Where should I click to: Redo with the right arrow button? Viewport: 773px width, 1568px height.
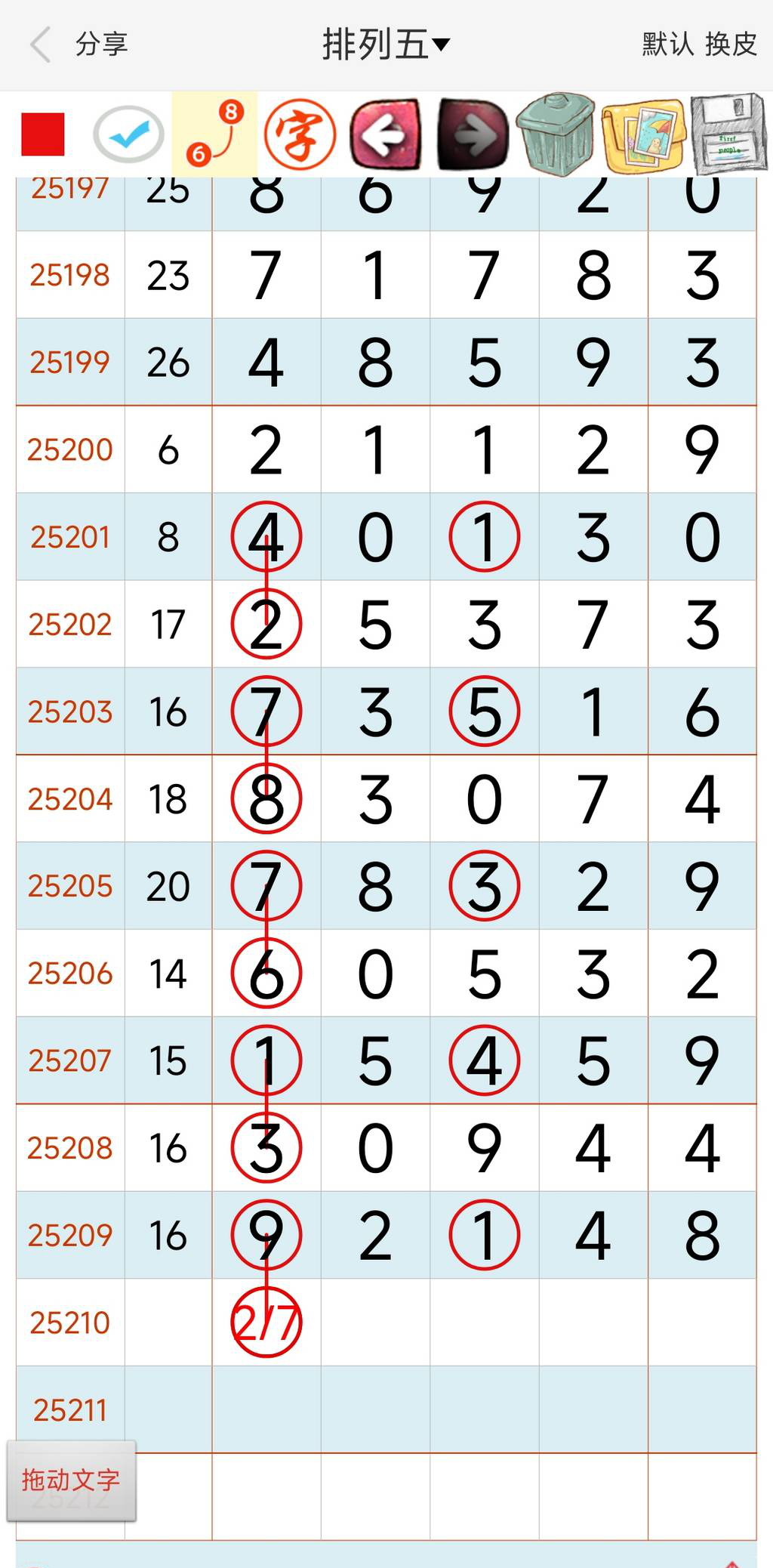[x=473, y=134]
